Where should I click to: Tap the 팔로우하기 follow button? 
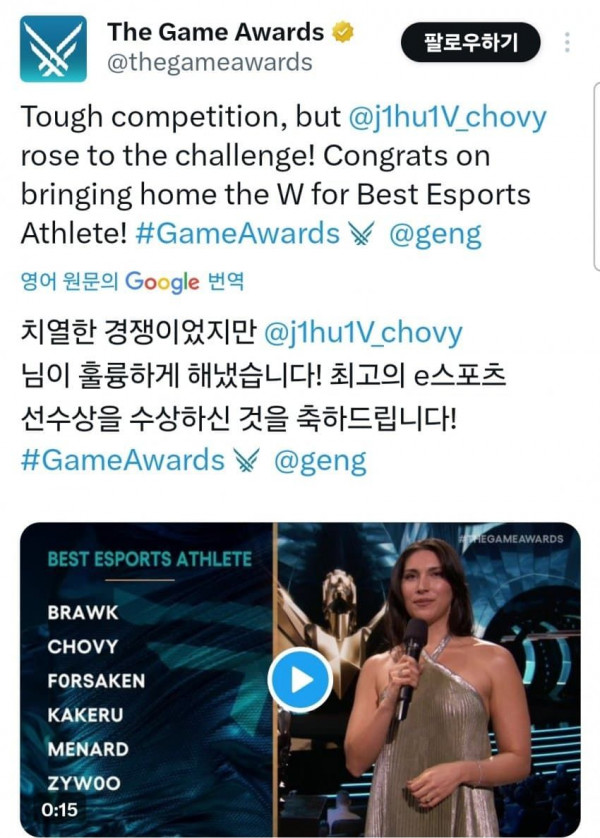click(x=470, y=43)
